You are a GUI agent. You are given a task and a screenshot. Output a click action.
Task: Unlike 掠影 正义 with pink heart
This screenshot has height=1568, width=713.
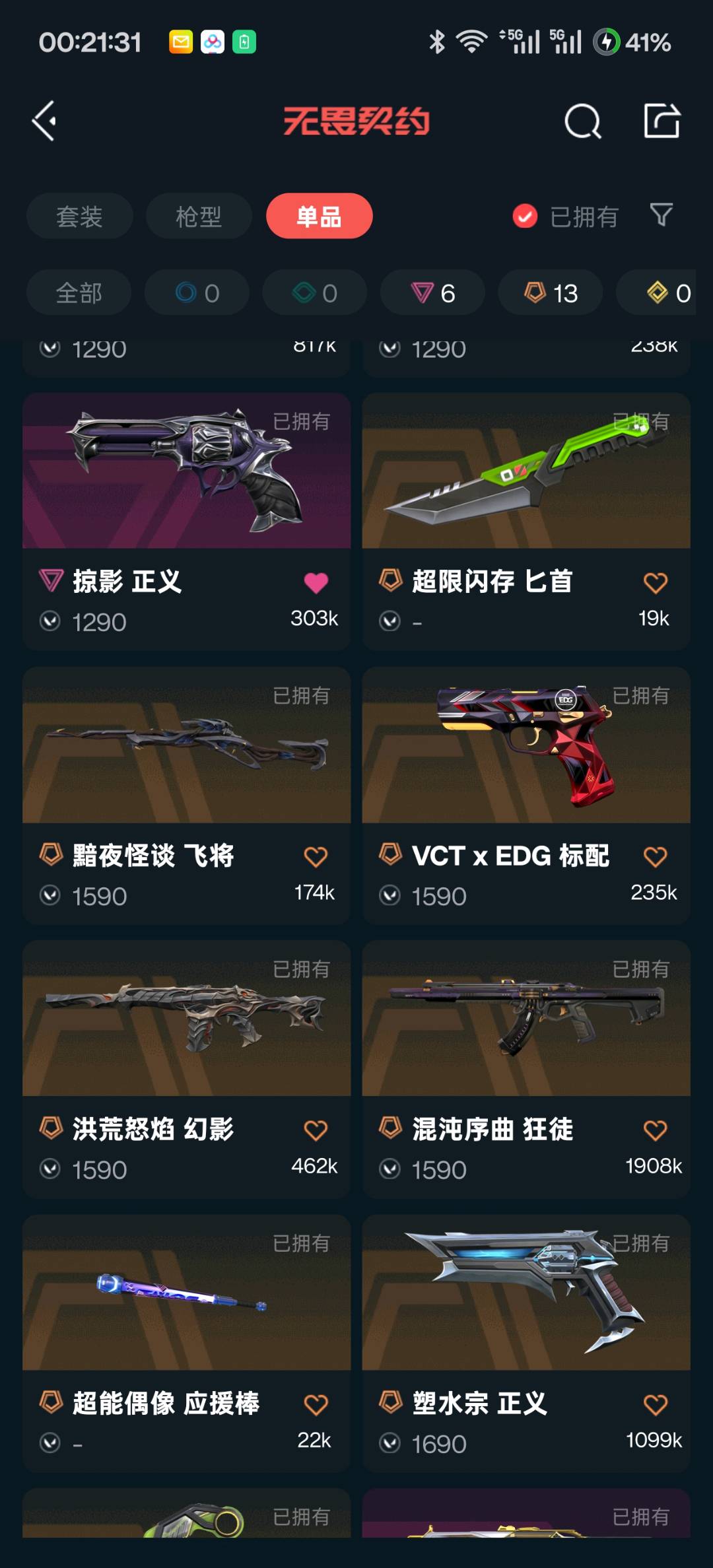[x=316, y=582]
